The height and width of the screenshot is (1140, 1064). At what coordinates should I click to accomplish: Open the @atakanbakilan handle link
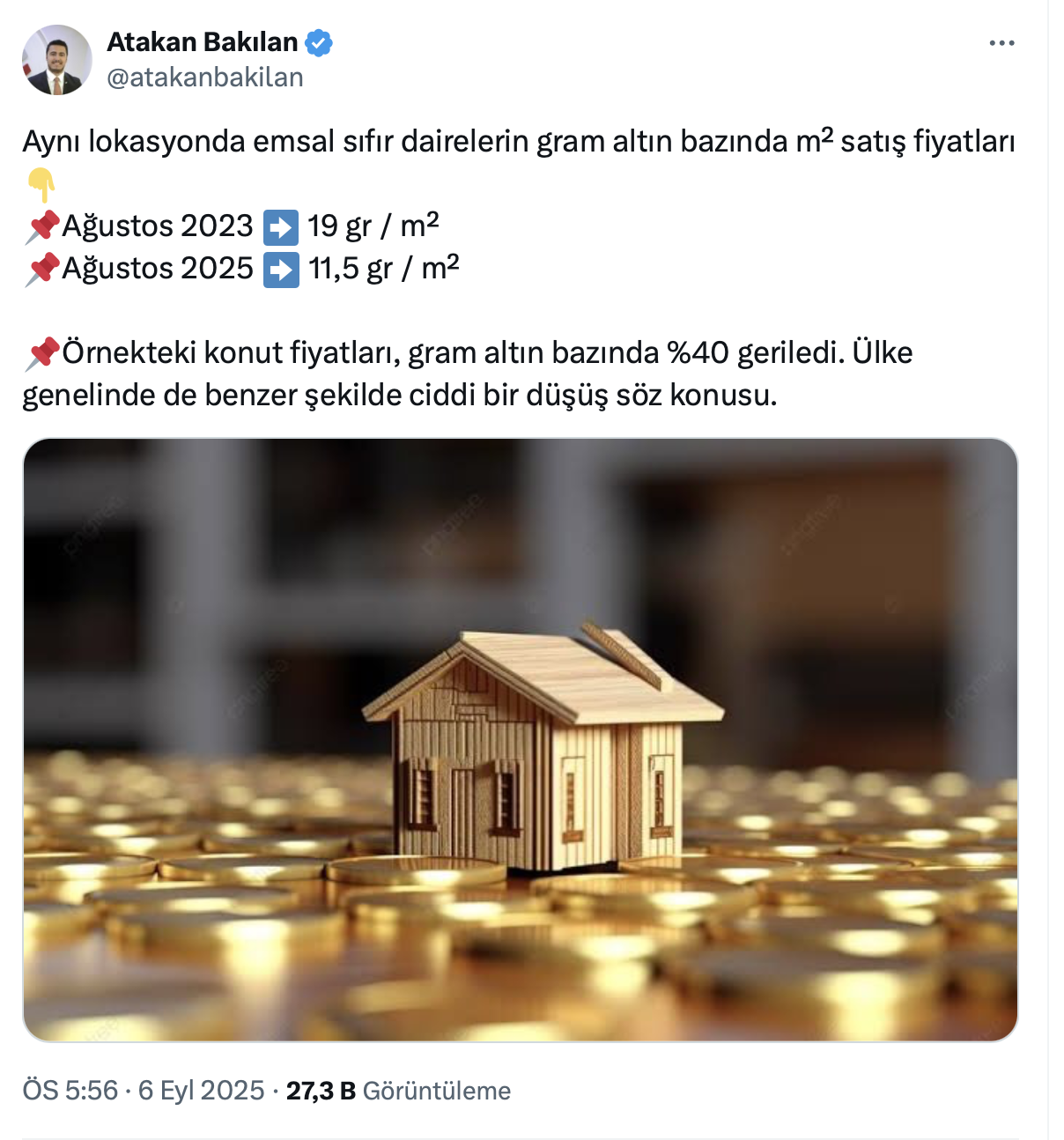pyautogui.click(x=205, y=78)
